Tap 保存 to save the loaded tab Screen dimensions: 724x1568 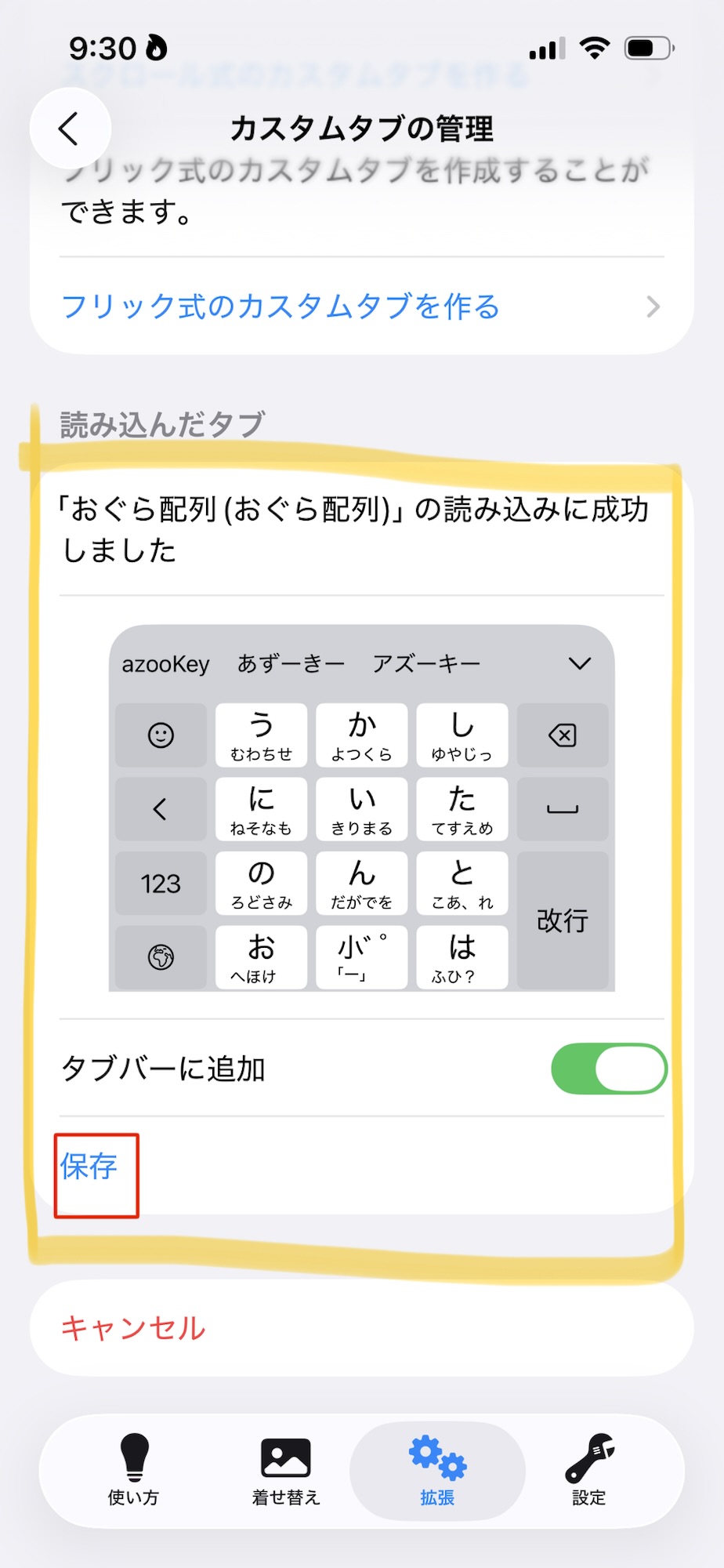pyautogui.click(x=89, y=1167)
